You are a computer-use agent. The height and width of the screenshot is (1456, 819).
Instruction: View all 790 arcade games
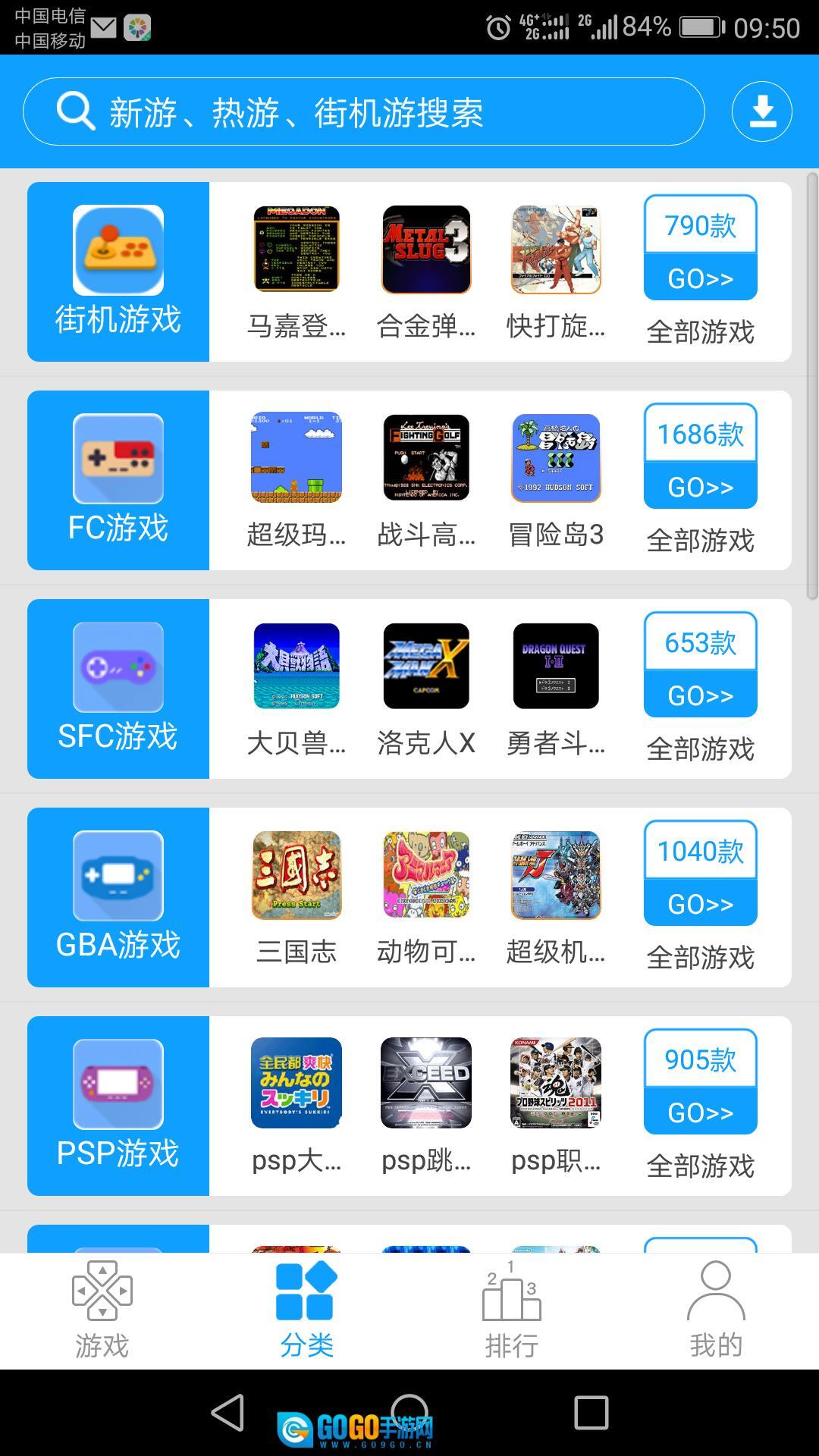point(700,249)
